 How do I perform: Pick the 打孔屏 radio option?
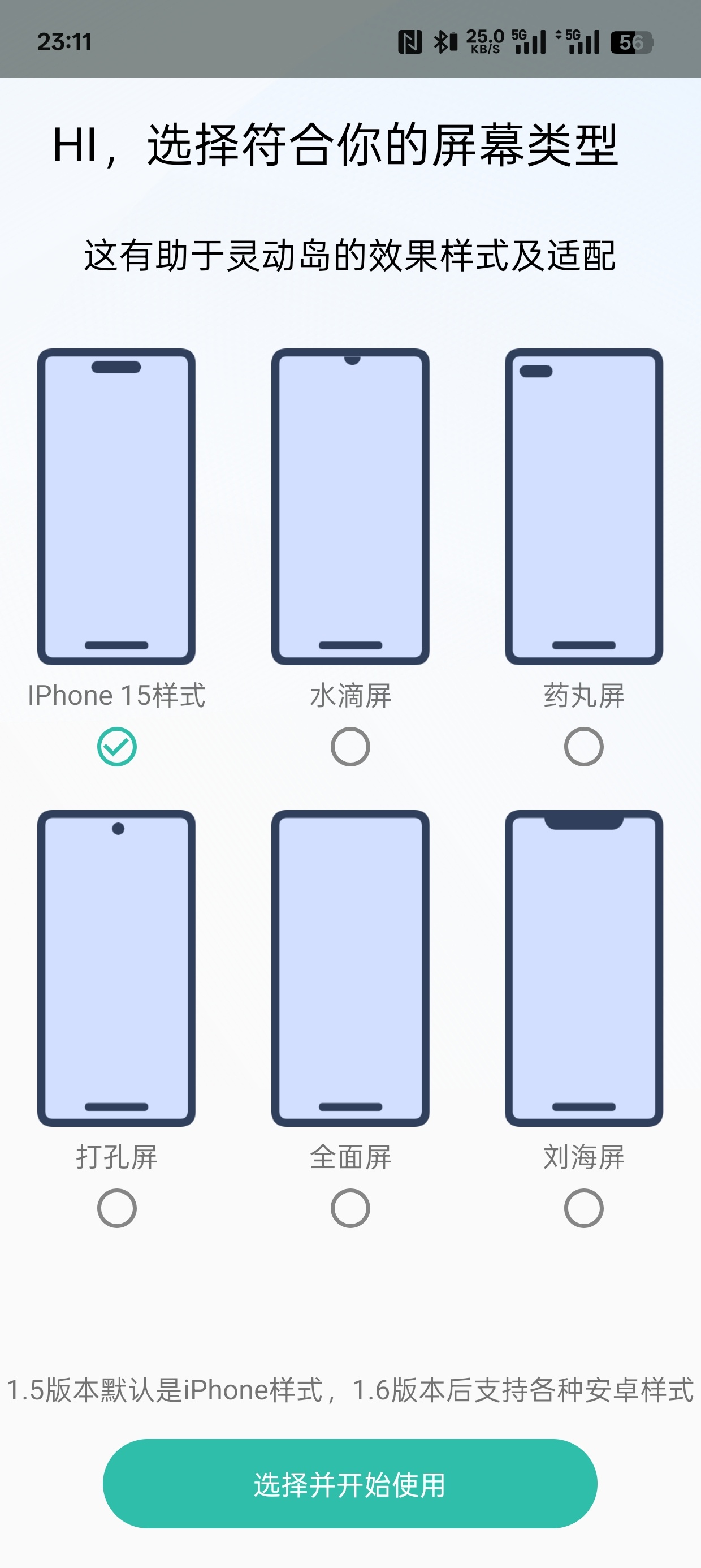pos(117,1208)
